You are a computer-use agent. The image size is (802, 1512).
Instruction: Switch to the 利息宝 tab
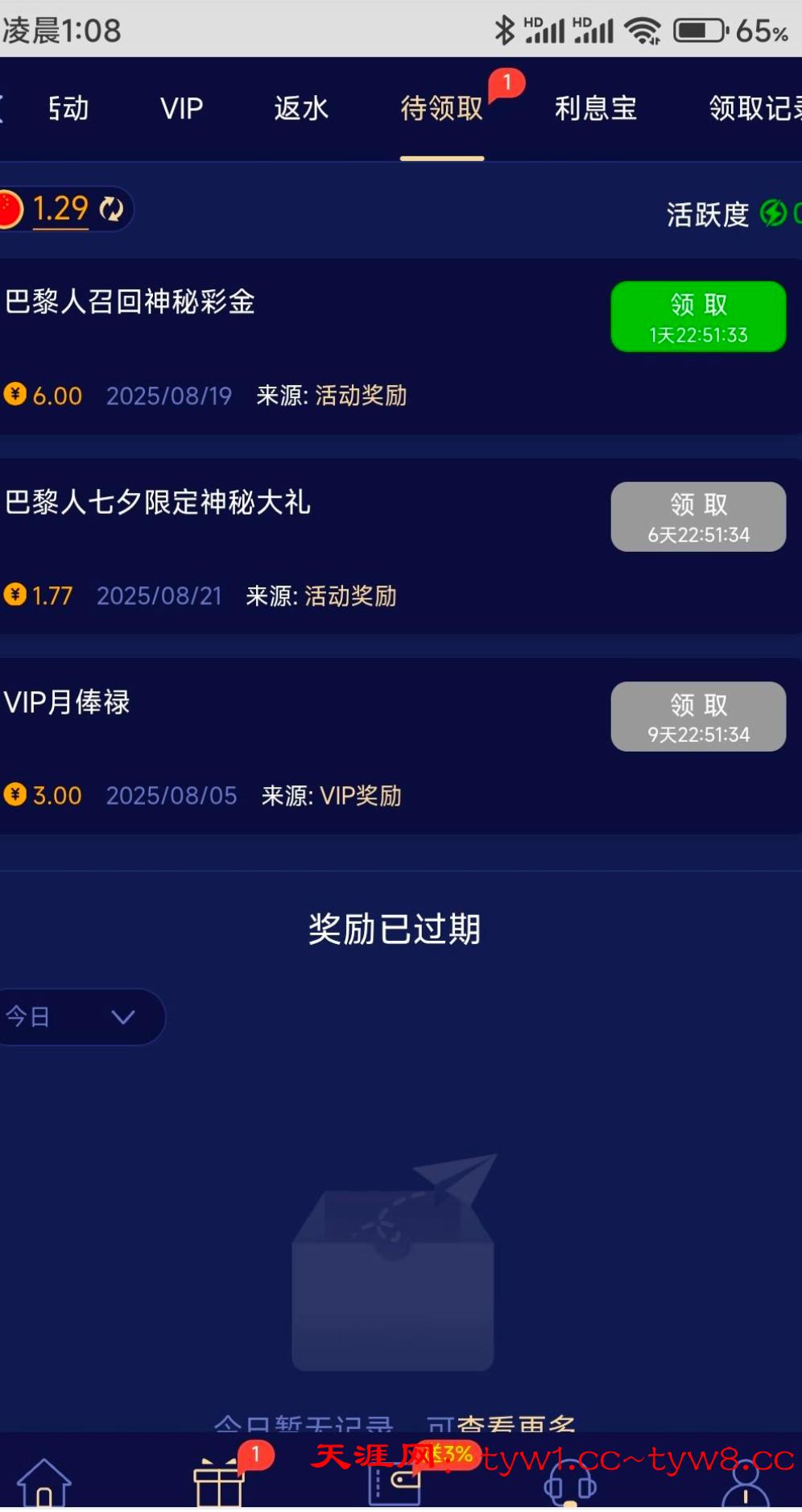(x=595, y=108)
